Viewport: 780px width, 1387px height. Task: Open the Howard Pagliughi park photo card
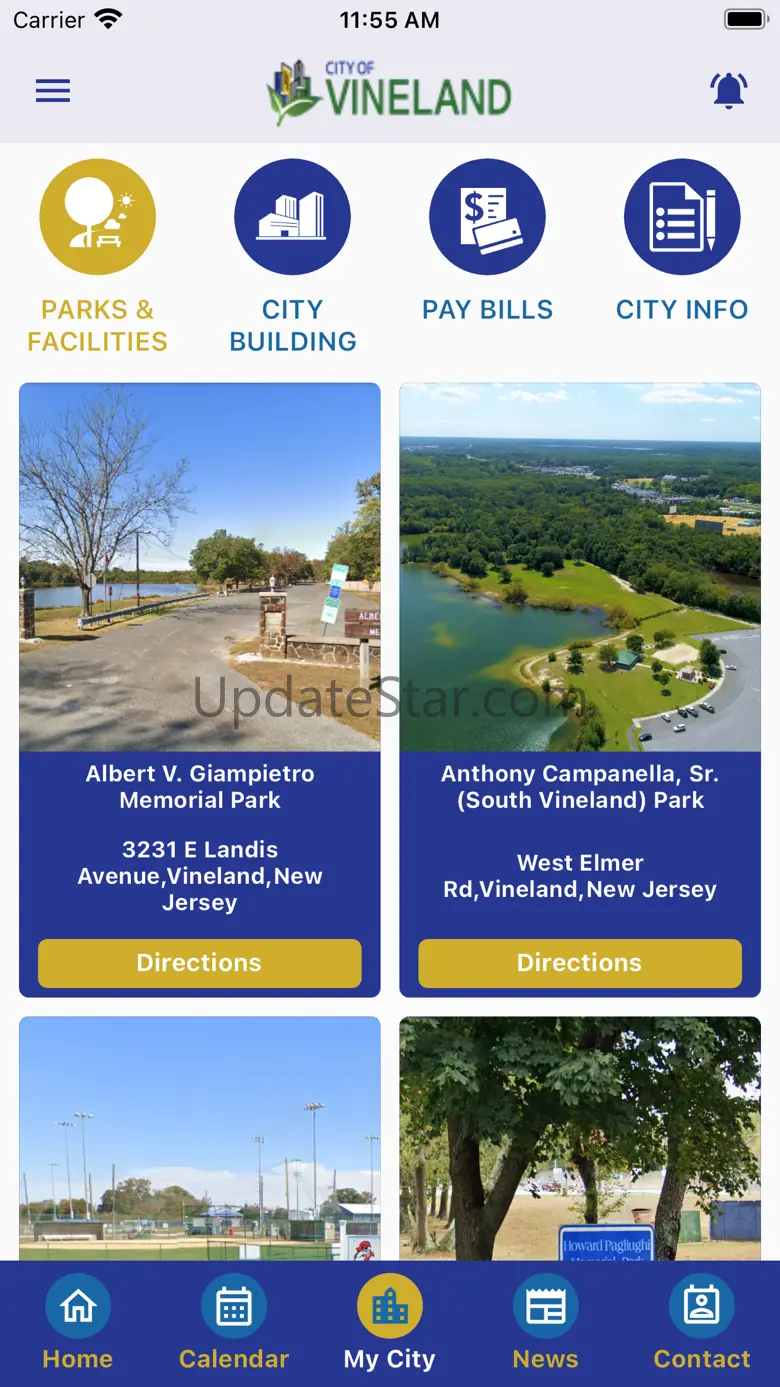point(580,1138)
